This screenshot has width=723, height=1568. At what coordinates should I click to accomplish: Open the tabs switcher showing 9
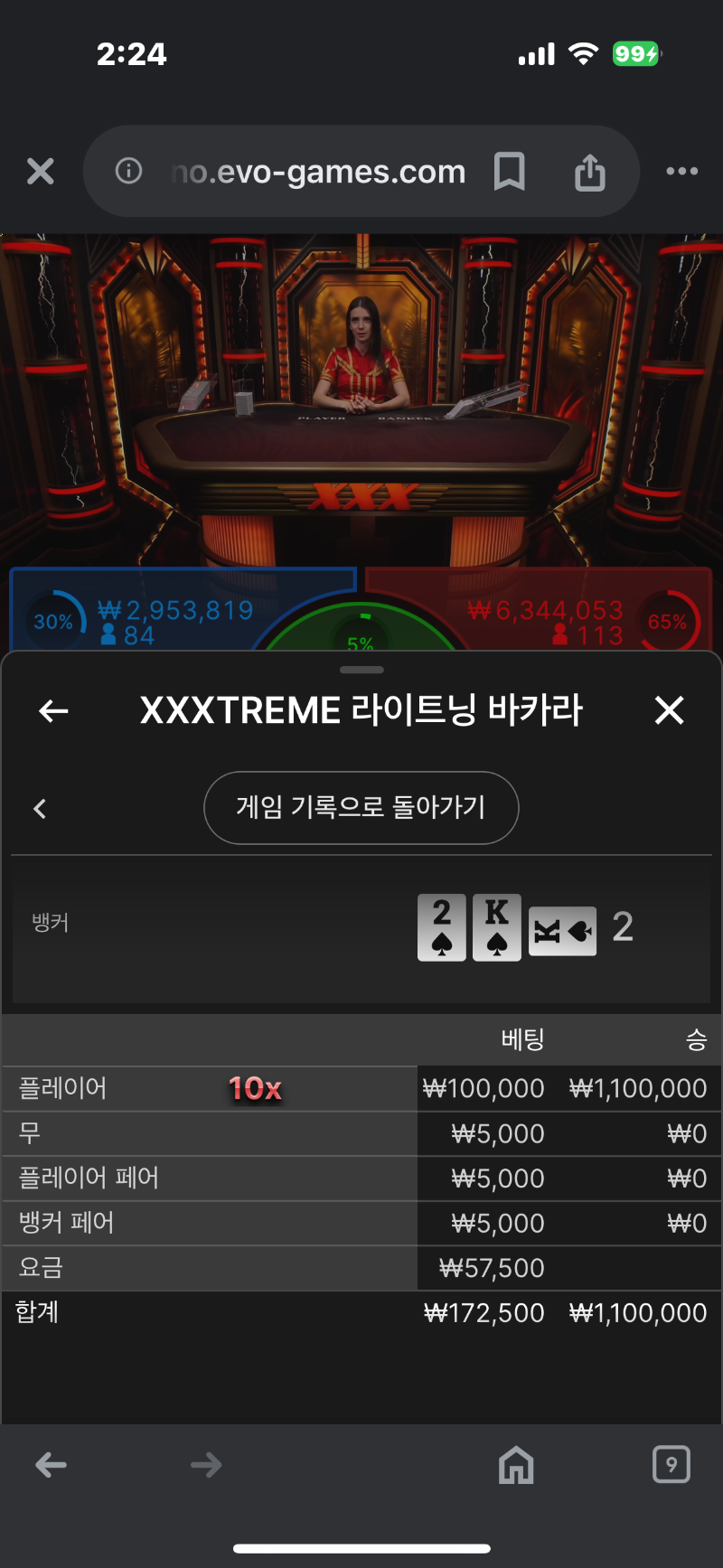[671, 1465]
